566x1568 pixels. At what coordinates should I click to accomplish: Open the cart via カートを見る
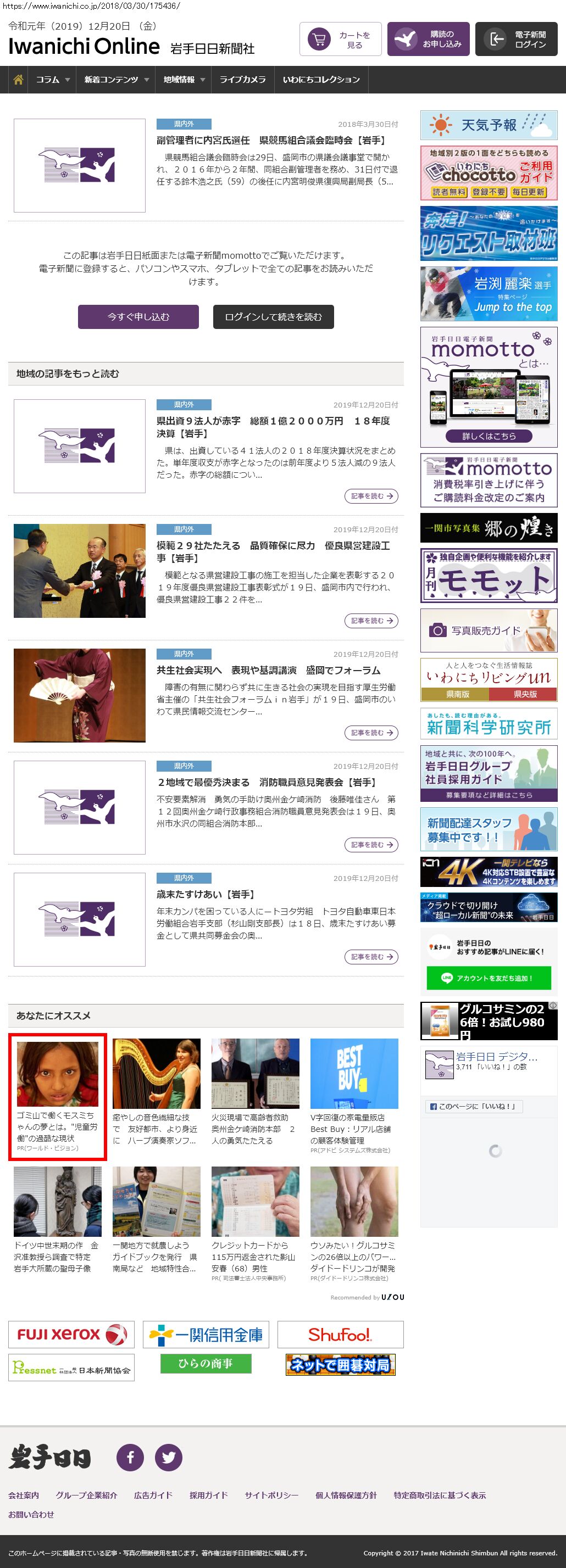(x=340, y=40)
